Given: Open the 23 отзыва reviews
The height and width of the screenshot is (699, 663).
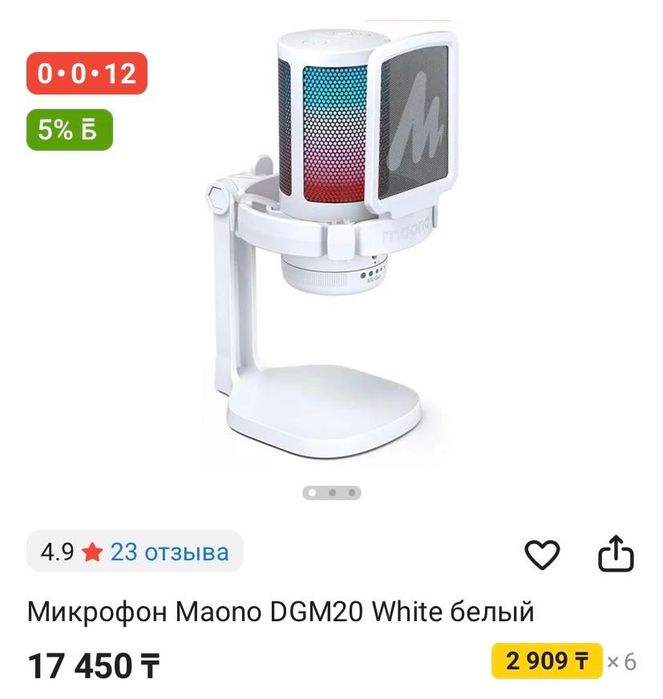Looking at the screenshot, I should [169, 551].
